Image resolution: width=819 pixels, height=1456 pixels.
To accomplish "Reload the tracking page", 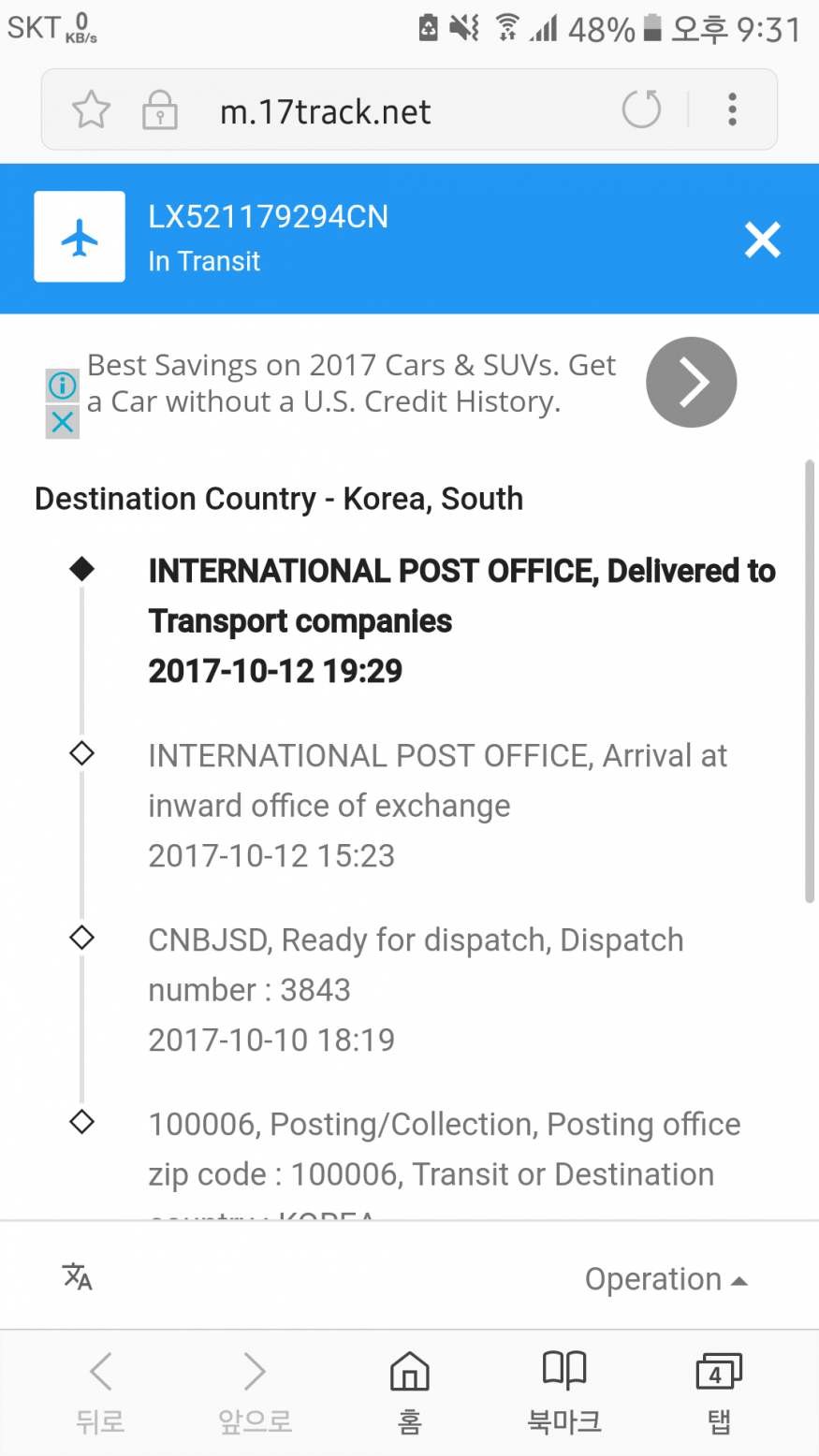I will (x=641, y=109).
